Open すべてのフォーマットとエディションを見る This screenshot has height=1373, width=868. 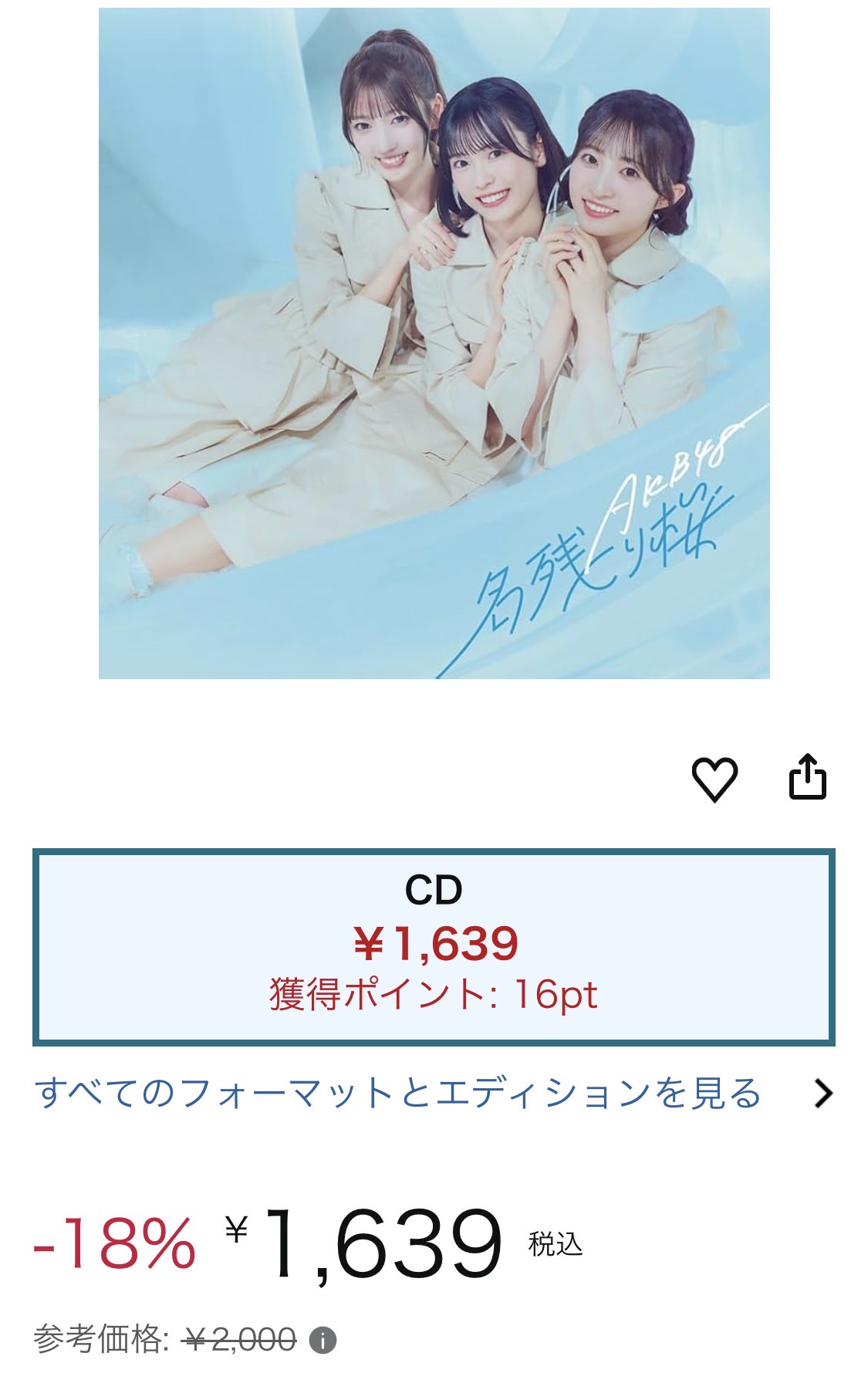[433, 1093]
